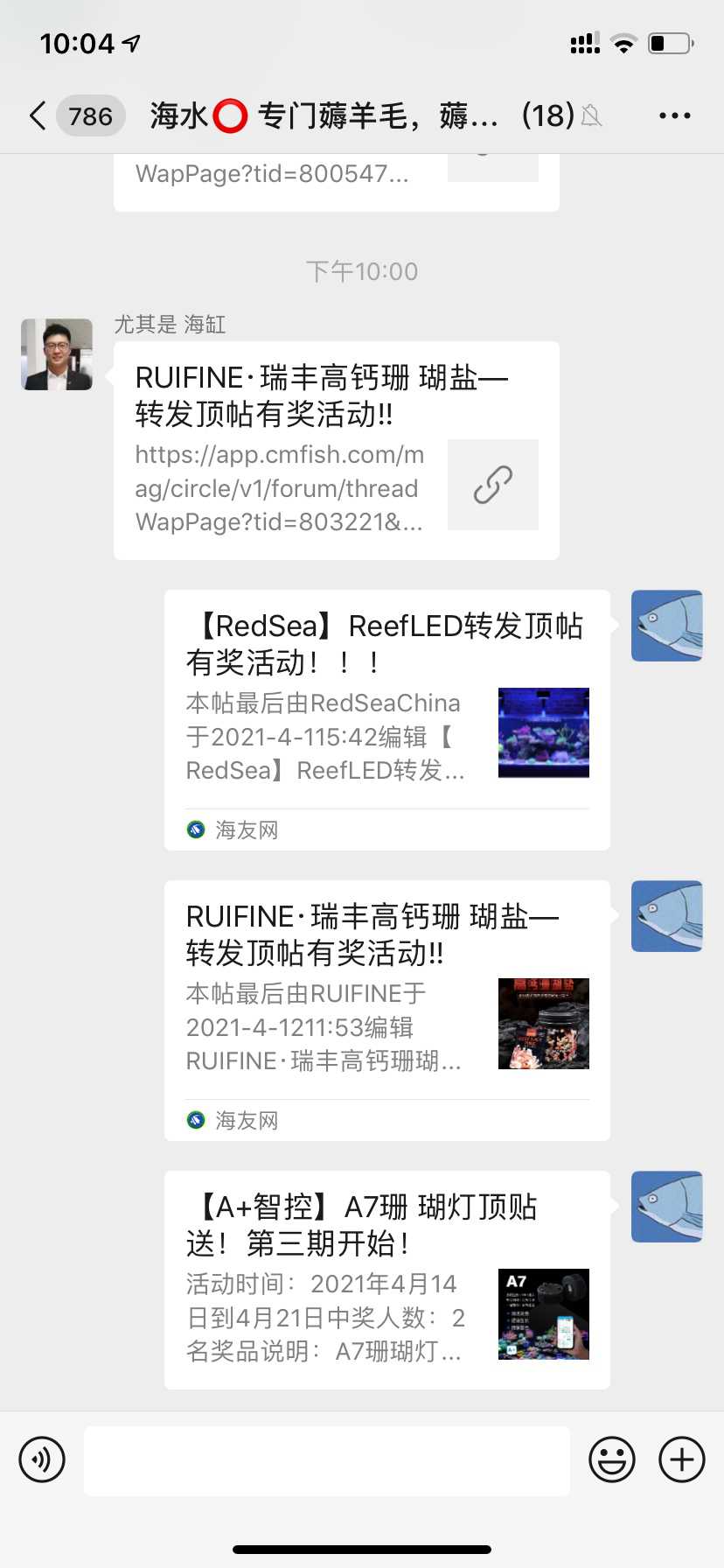
Task: Go back to the chat list
Action: (x=38, y=115)
